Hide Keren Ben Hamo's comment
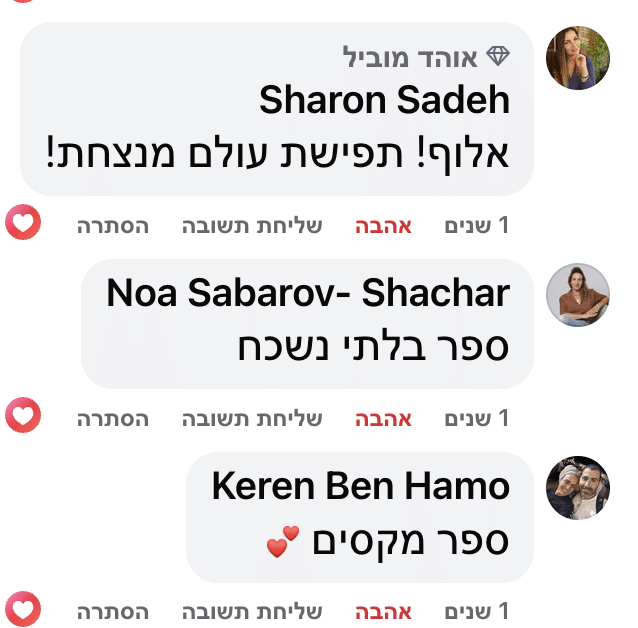 [x=113, y=610]
